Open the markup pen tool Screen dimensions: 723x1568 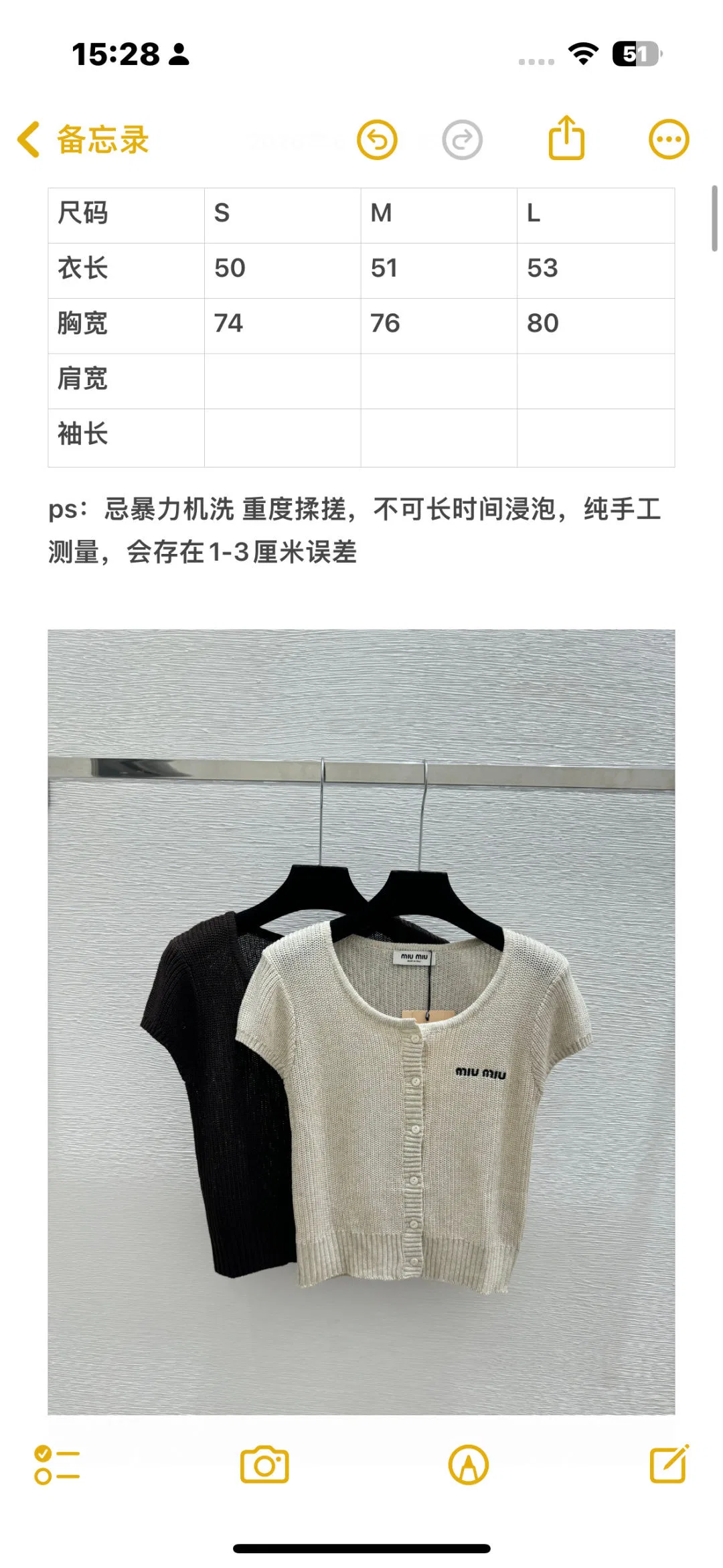pos(469,1465)
